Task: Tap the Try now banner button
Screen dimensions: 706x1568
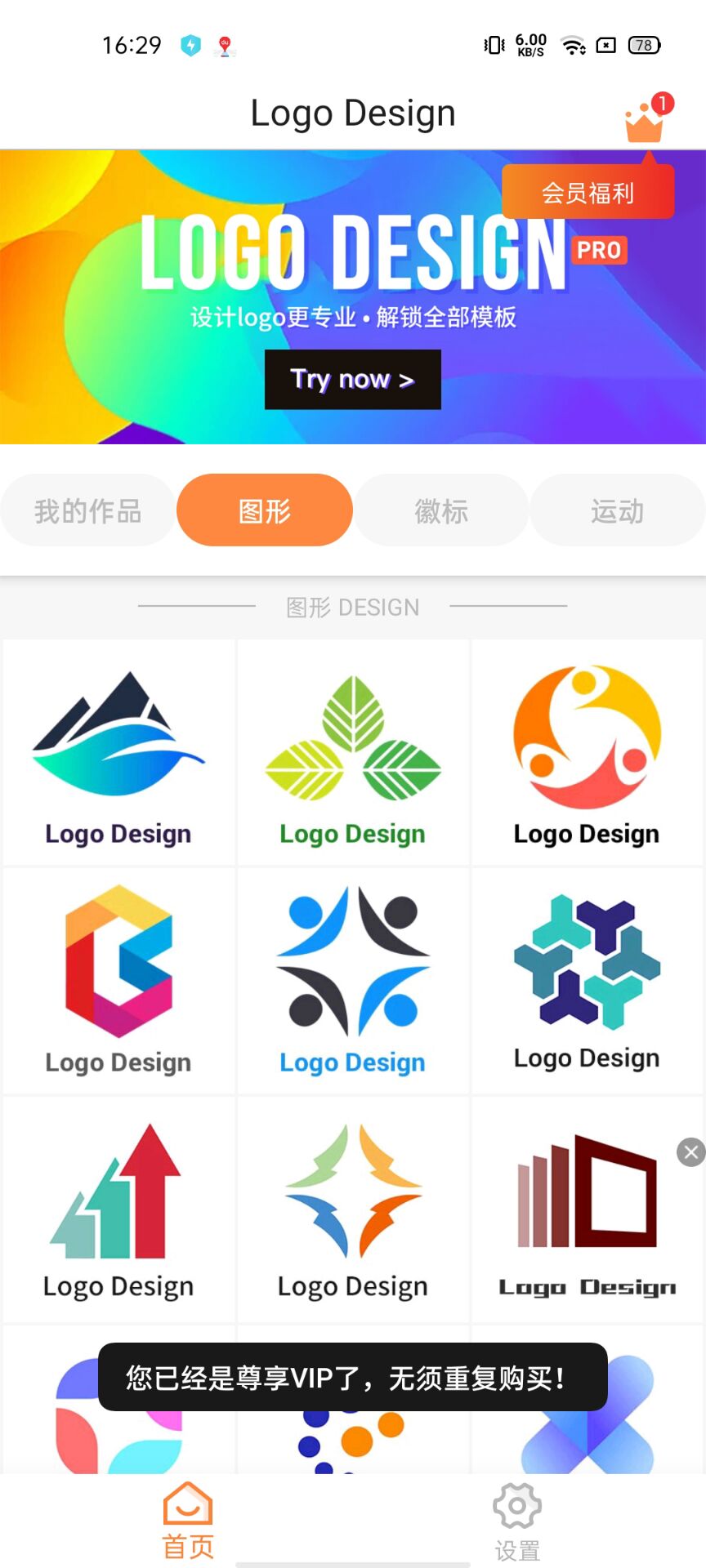Action: tap(352, 380)
